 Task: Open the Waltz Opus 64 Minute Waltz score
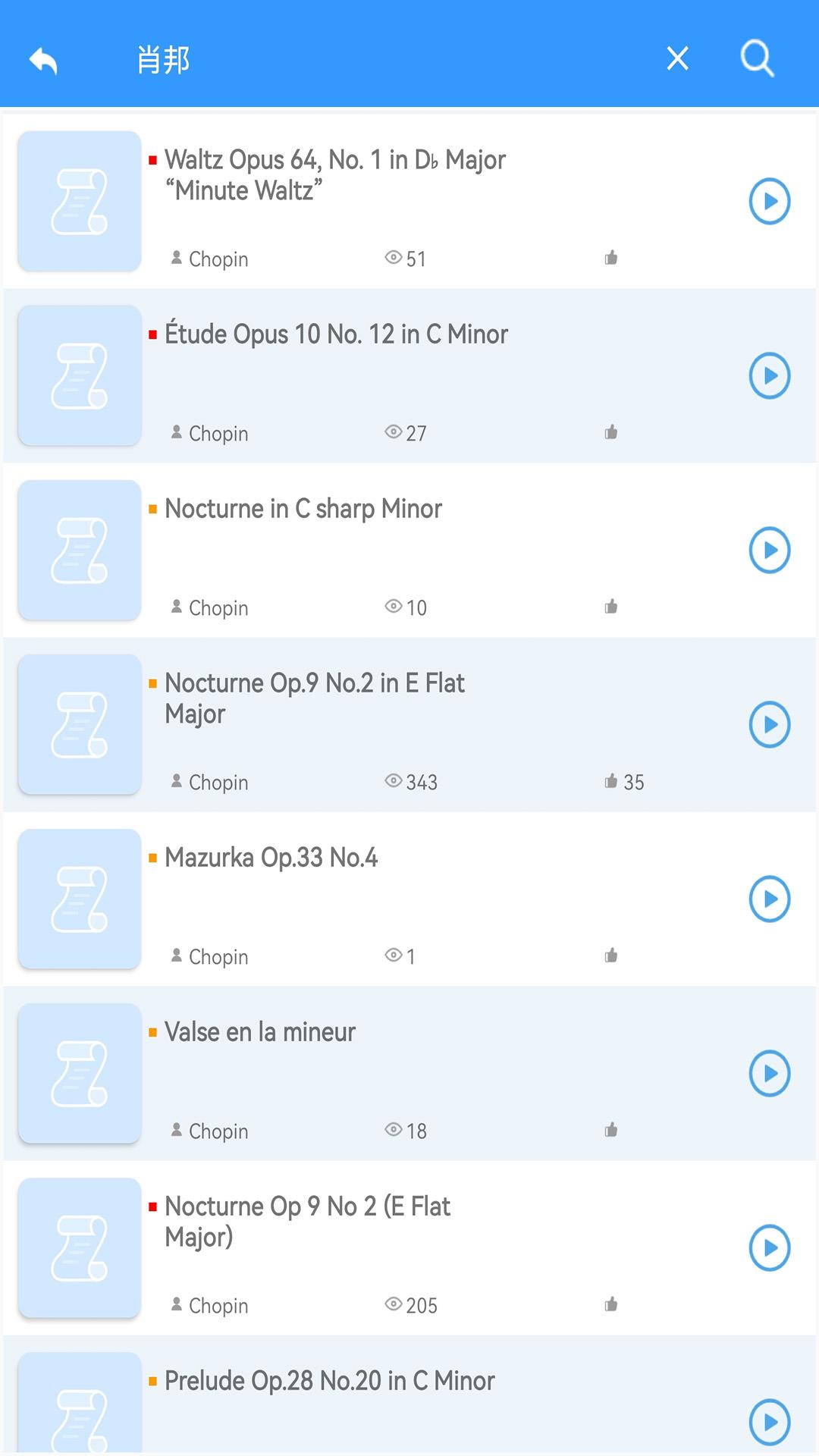[335, 175]
